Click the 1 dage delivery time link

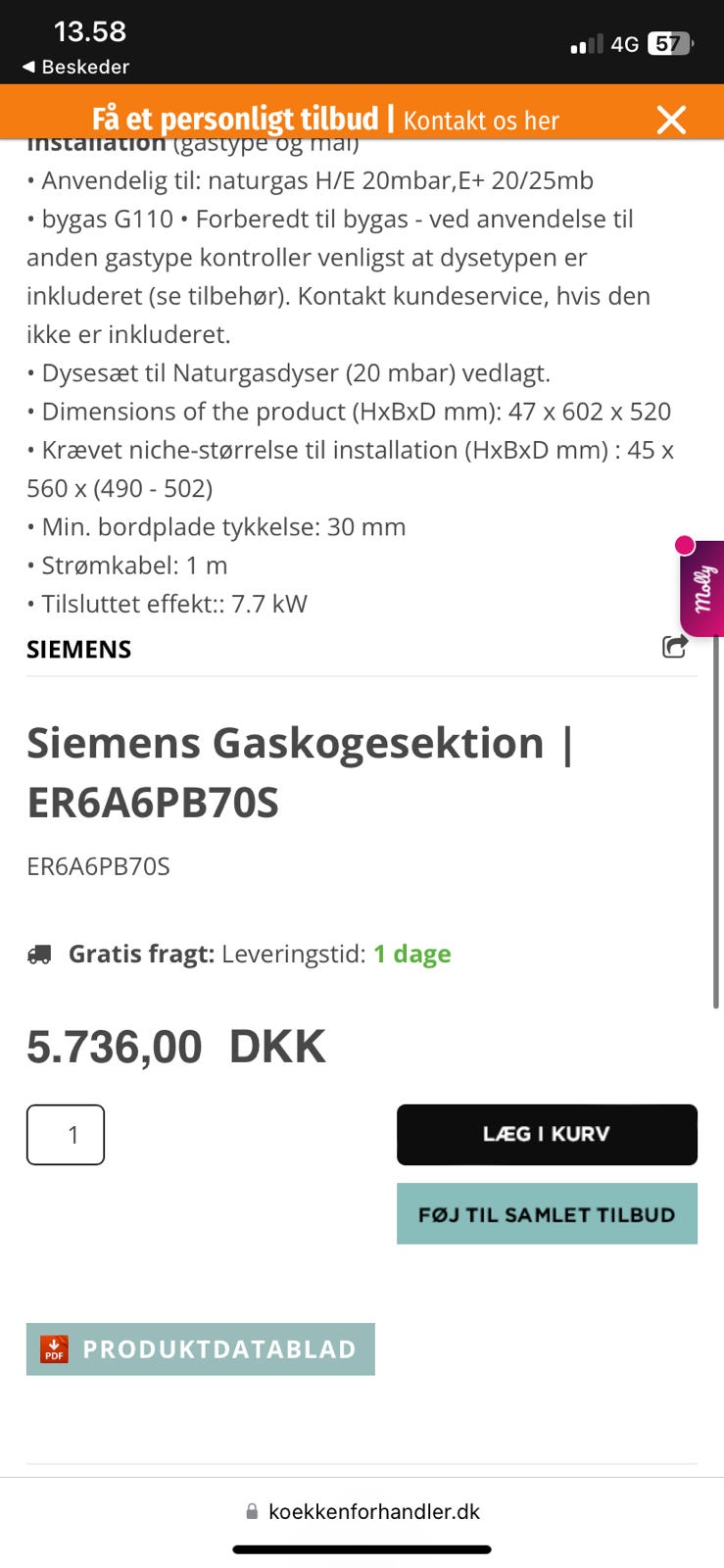tap(412, 953)
